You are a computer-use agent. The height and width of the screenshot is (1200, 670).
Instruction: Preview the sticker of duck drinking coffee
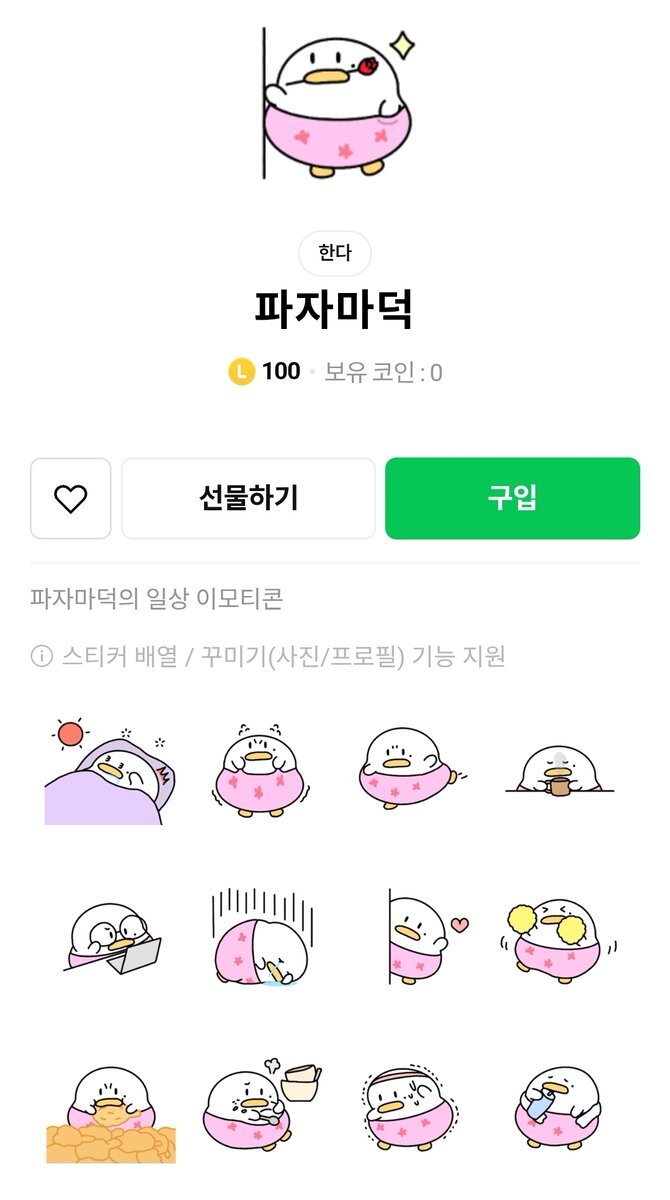(560, 771)
